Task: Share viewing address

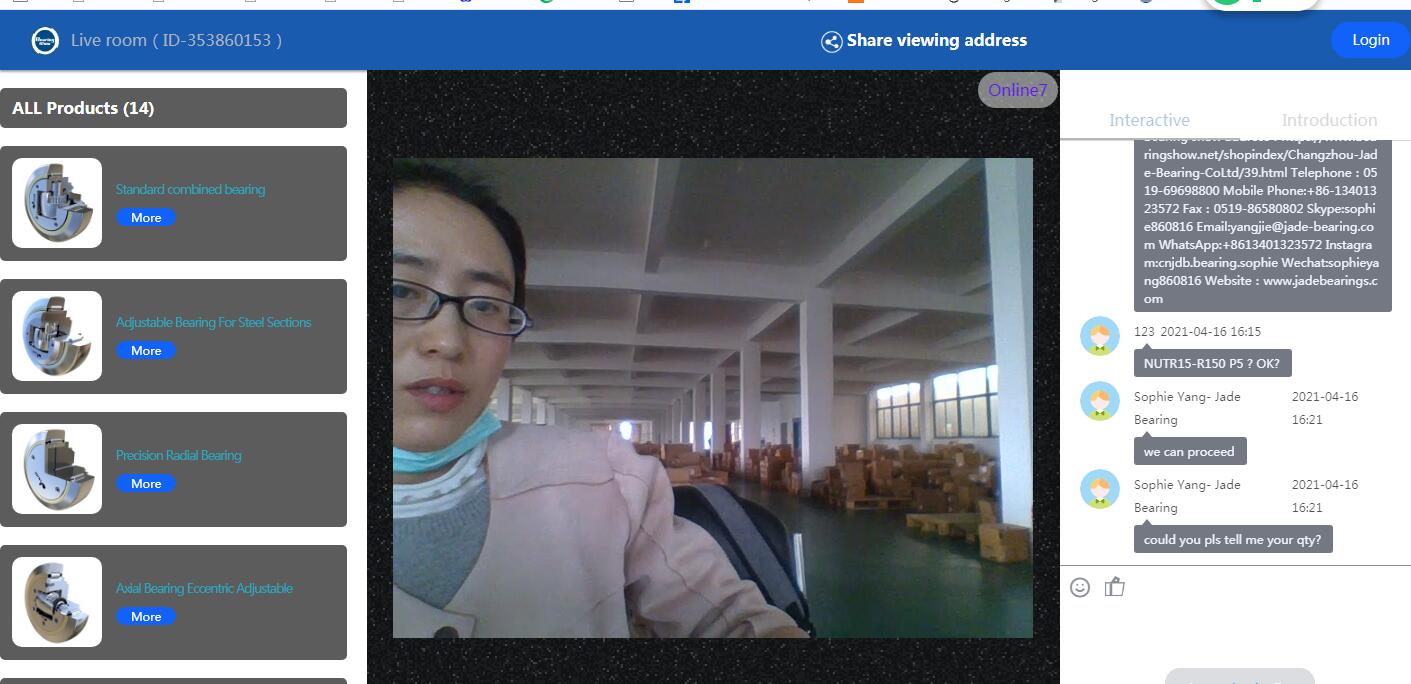Action: [x=925, y=41]
